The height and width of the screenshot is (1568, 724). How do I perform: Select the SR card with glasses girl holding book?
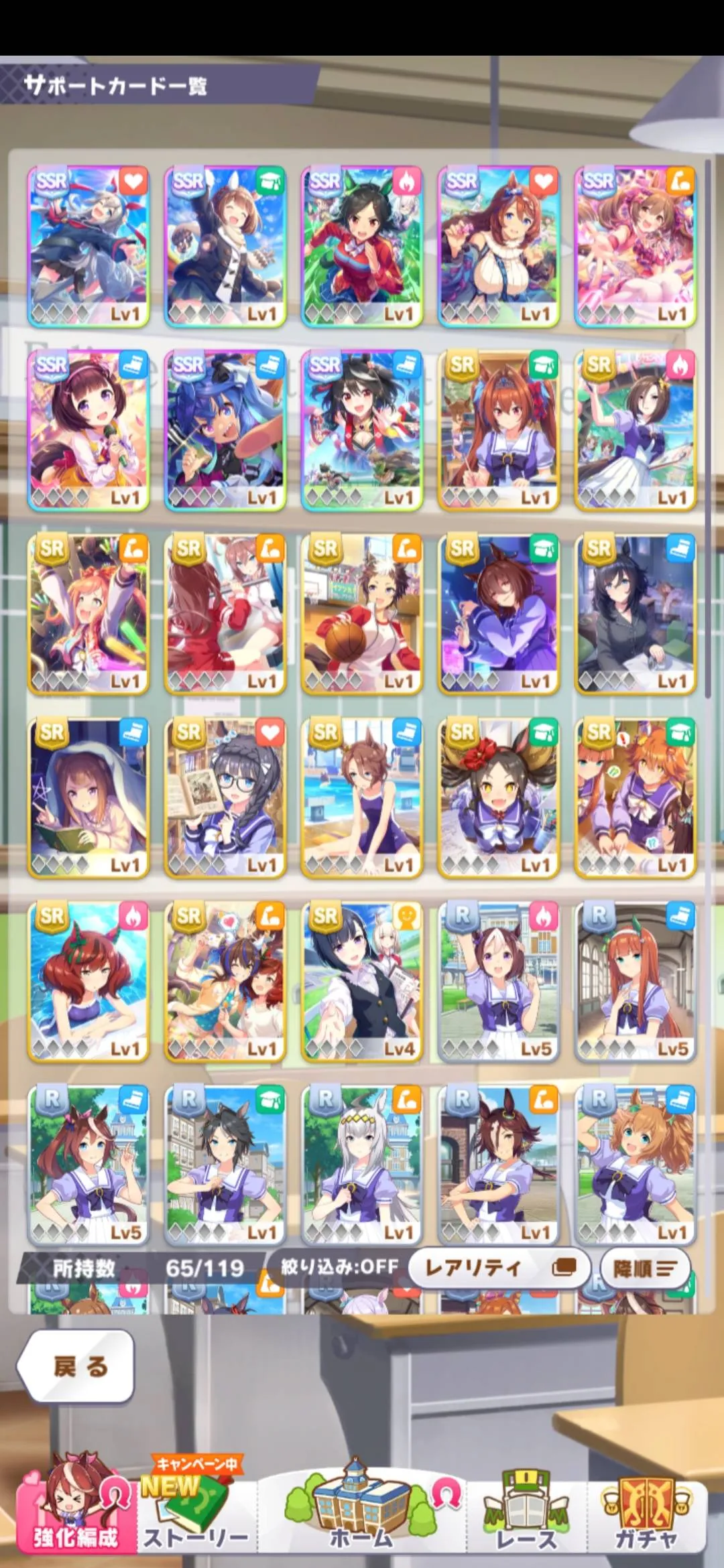[x=225, y=797]
